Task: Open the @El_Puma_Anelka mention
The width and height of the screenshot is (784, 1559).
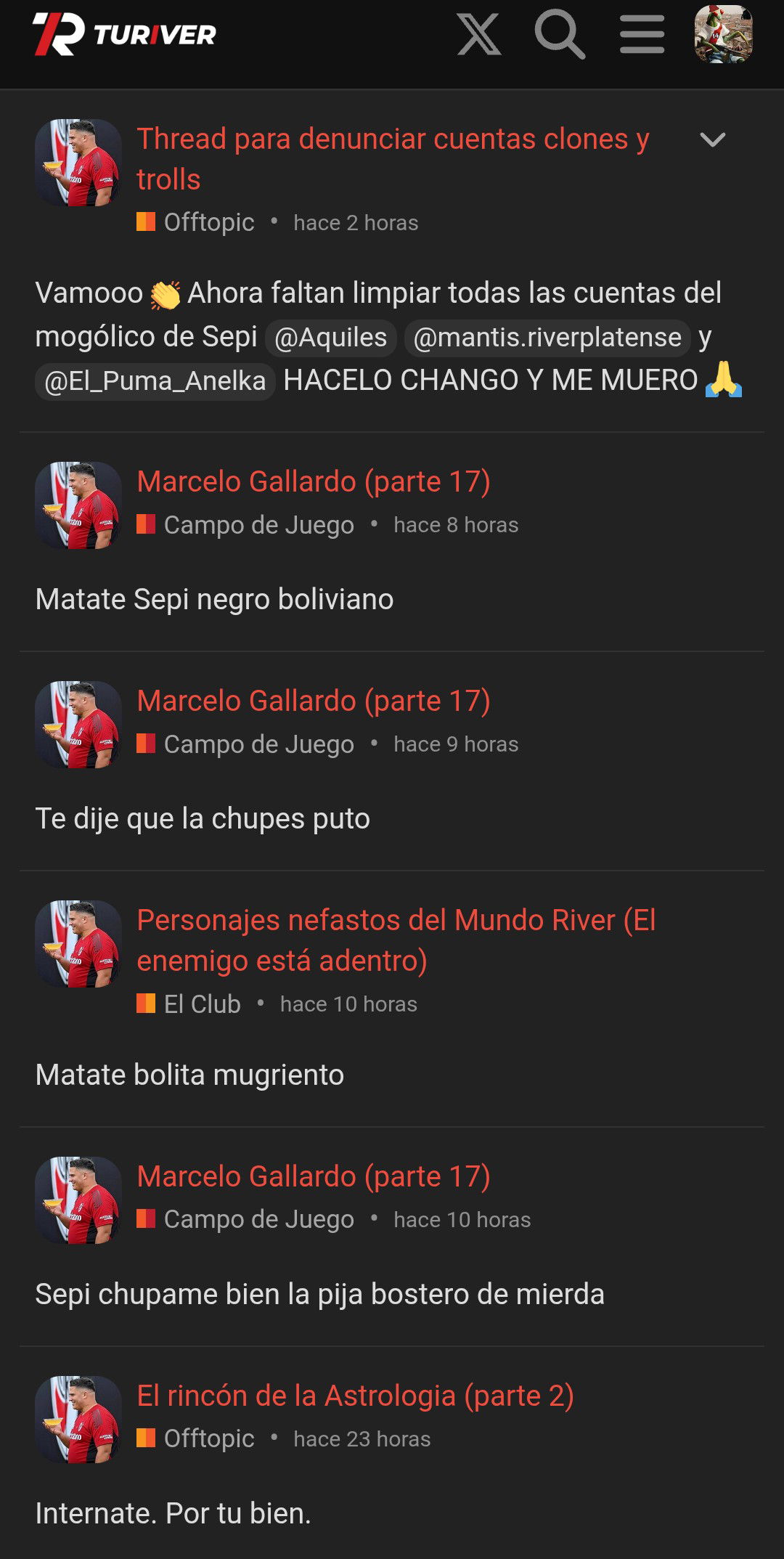Action: pyautogui.click(x=155, y=381)
